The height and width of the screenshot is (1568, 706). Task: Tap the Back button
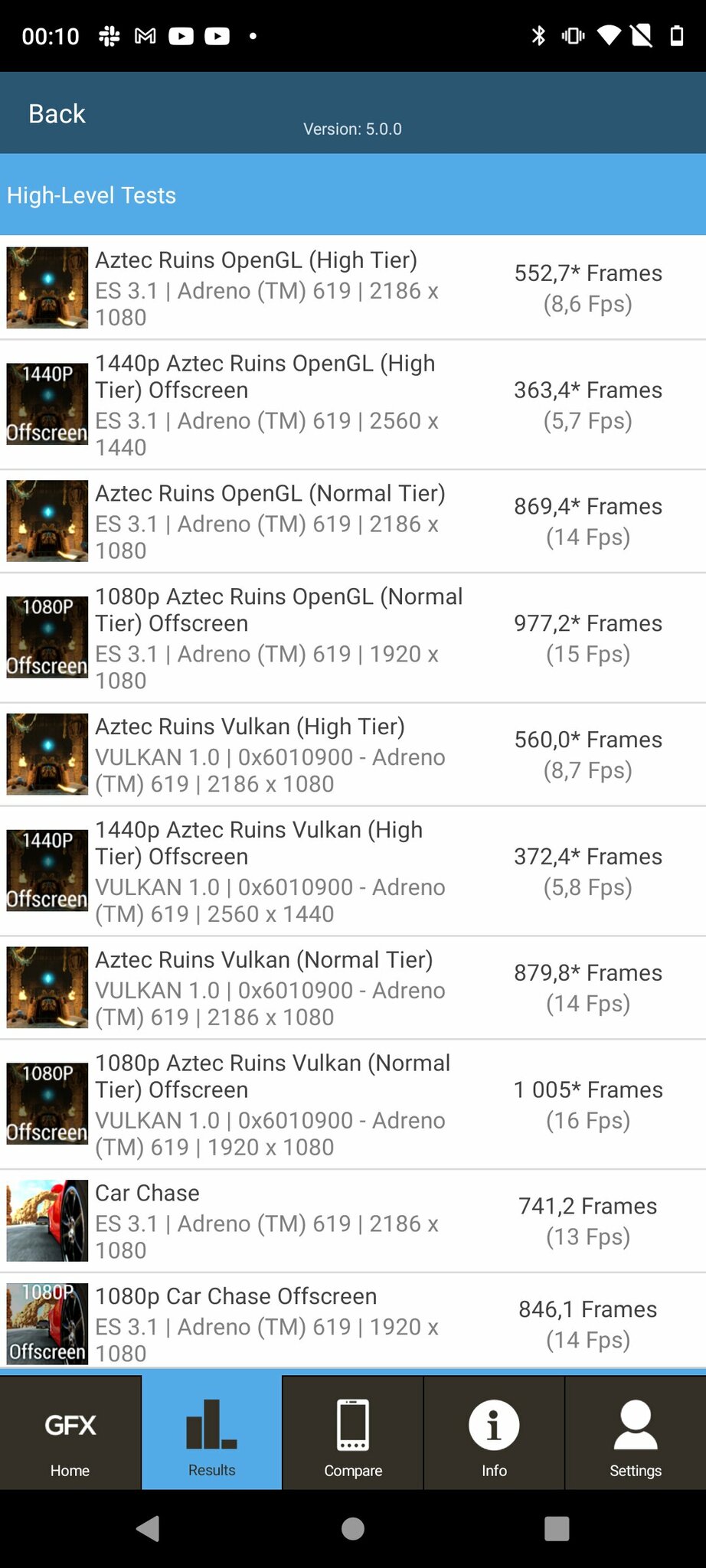click(57, 113)
